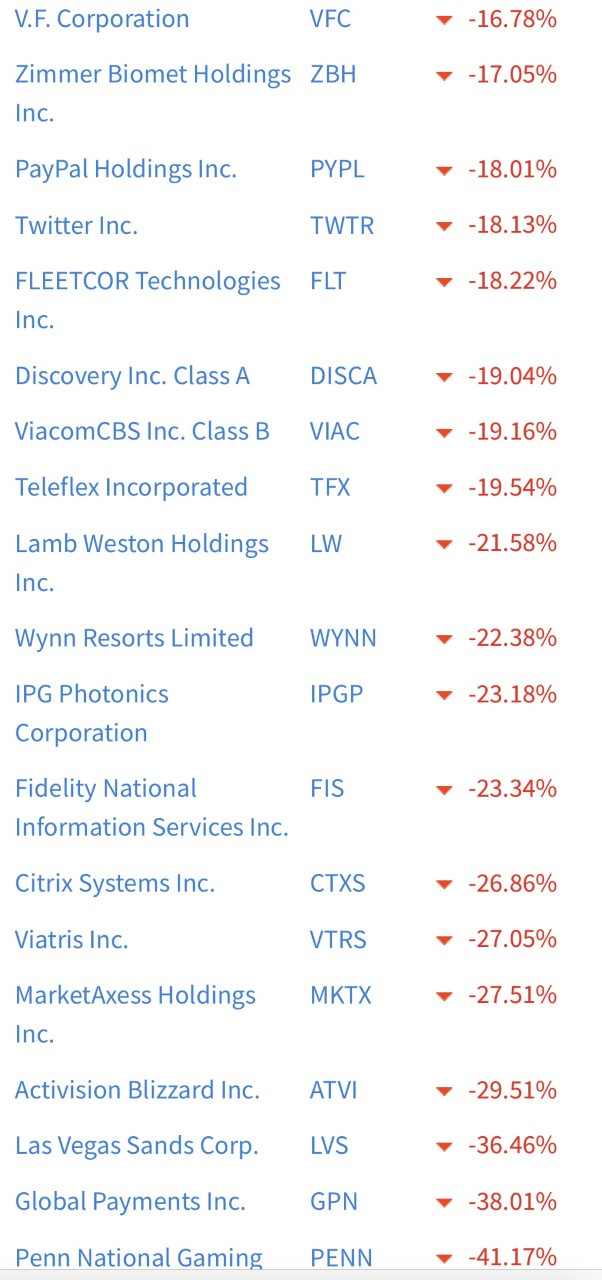Open Teleflex Incorporated company page
Image resolution: width=602 pixels, height=1280 pixels.
point(131,487)
